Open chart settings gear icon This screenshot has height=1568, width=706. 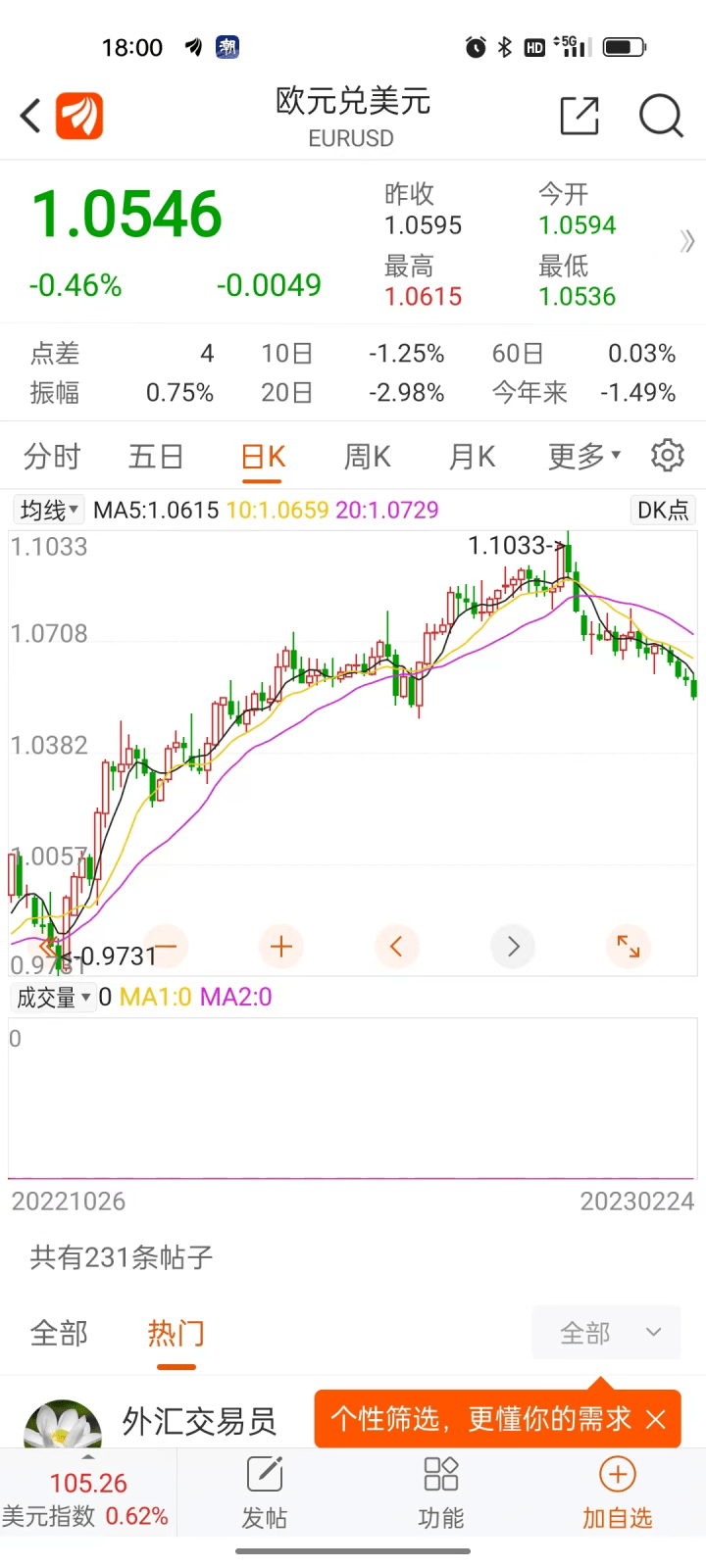668,455
